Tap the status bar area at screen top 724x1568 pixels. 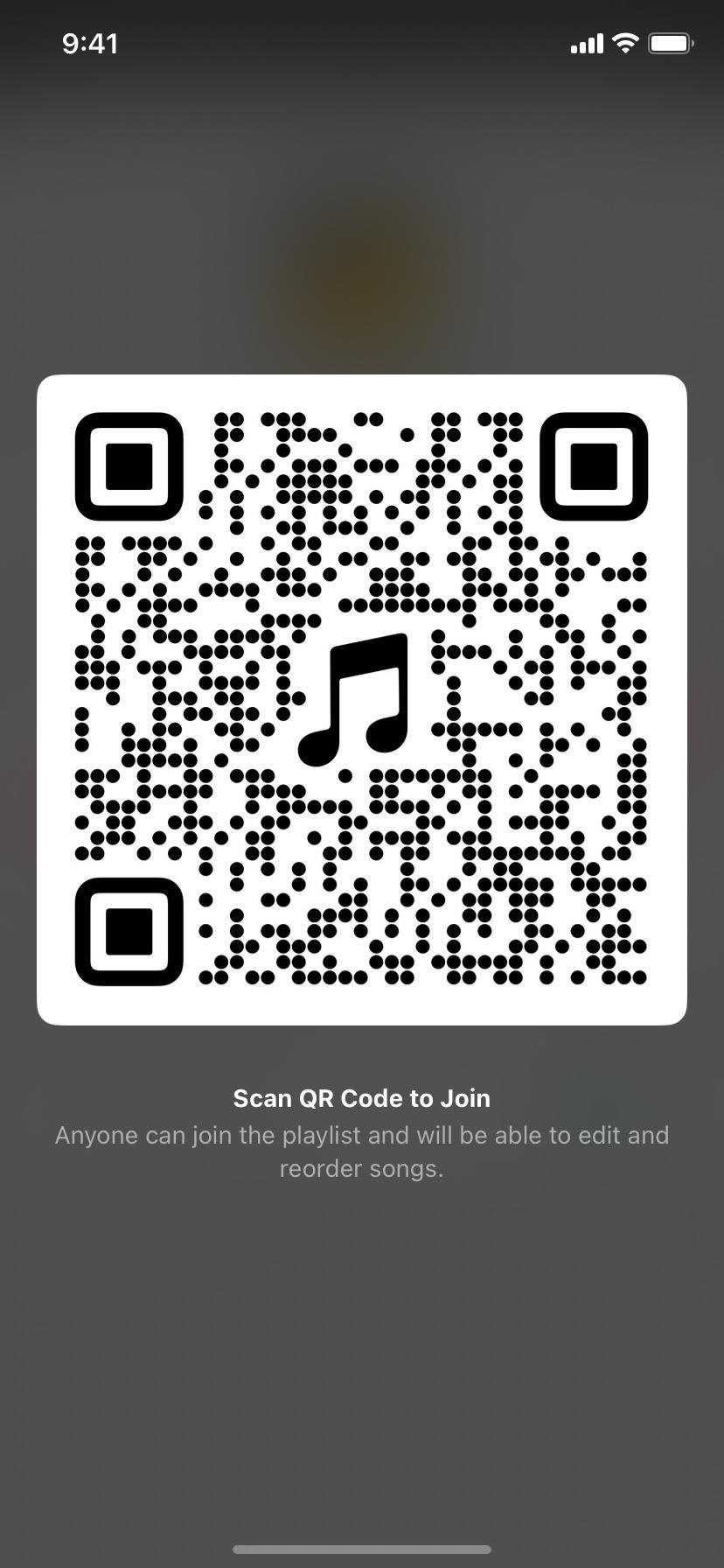362,42
